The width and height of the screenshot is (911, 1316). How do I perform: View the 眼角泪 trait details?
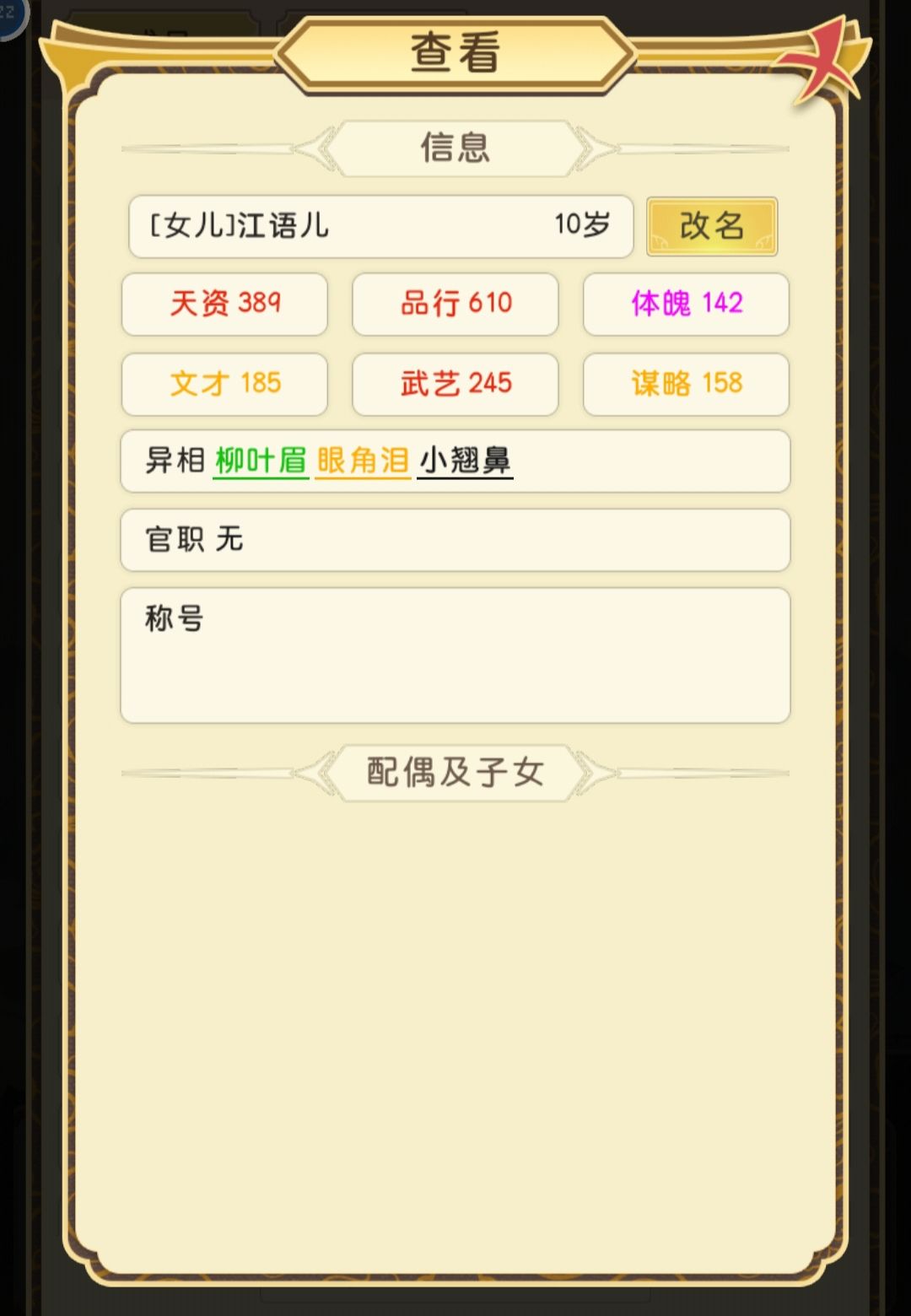pyautogui.click(x=363, y=461)
